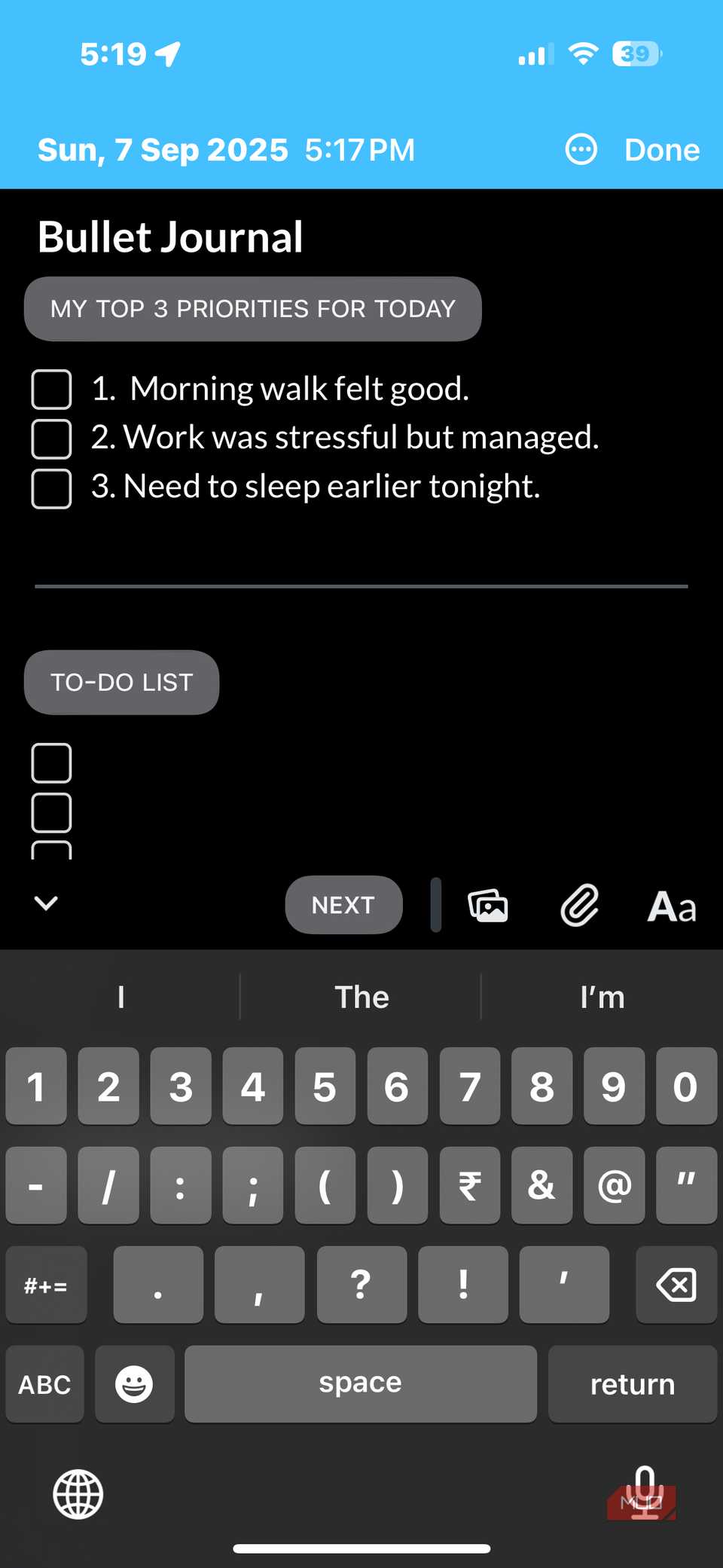The image size is (723, 1568).
Task: Tap the MY TOP 3 PRIORITIES heading chip
Action: [252, 309]
